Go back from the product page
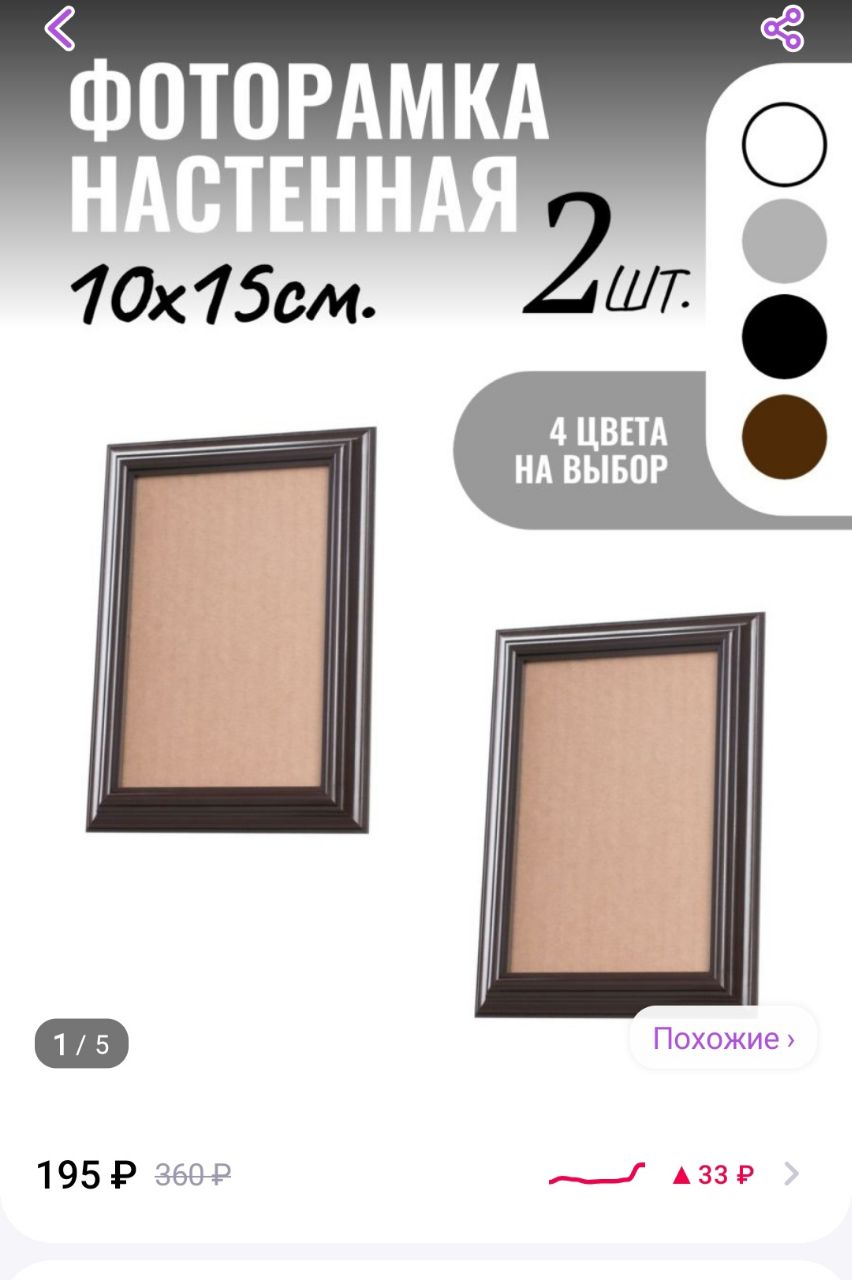The height and width of the screenshot is (1280, 852). click(60, 29)
